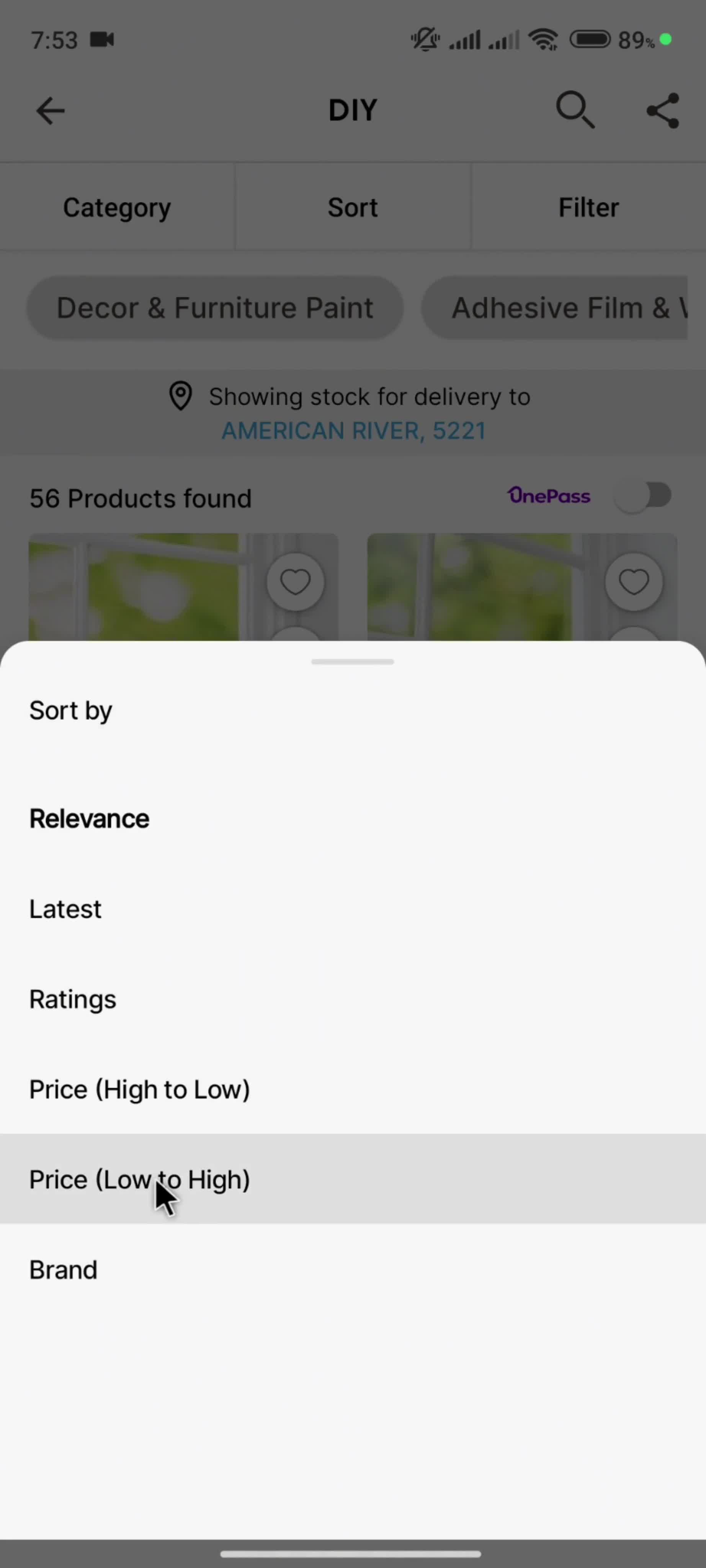Share the DIY page
Screen dimensions: 706x1568
tap(662, 111)
